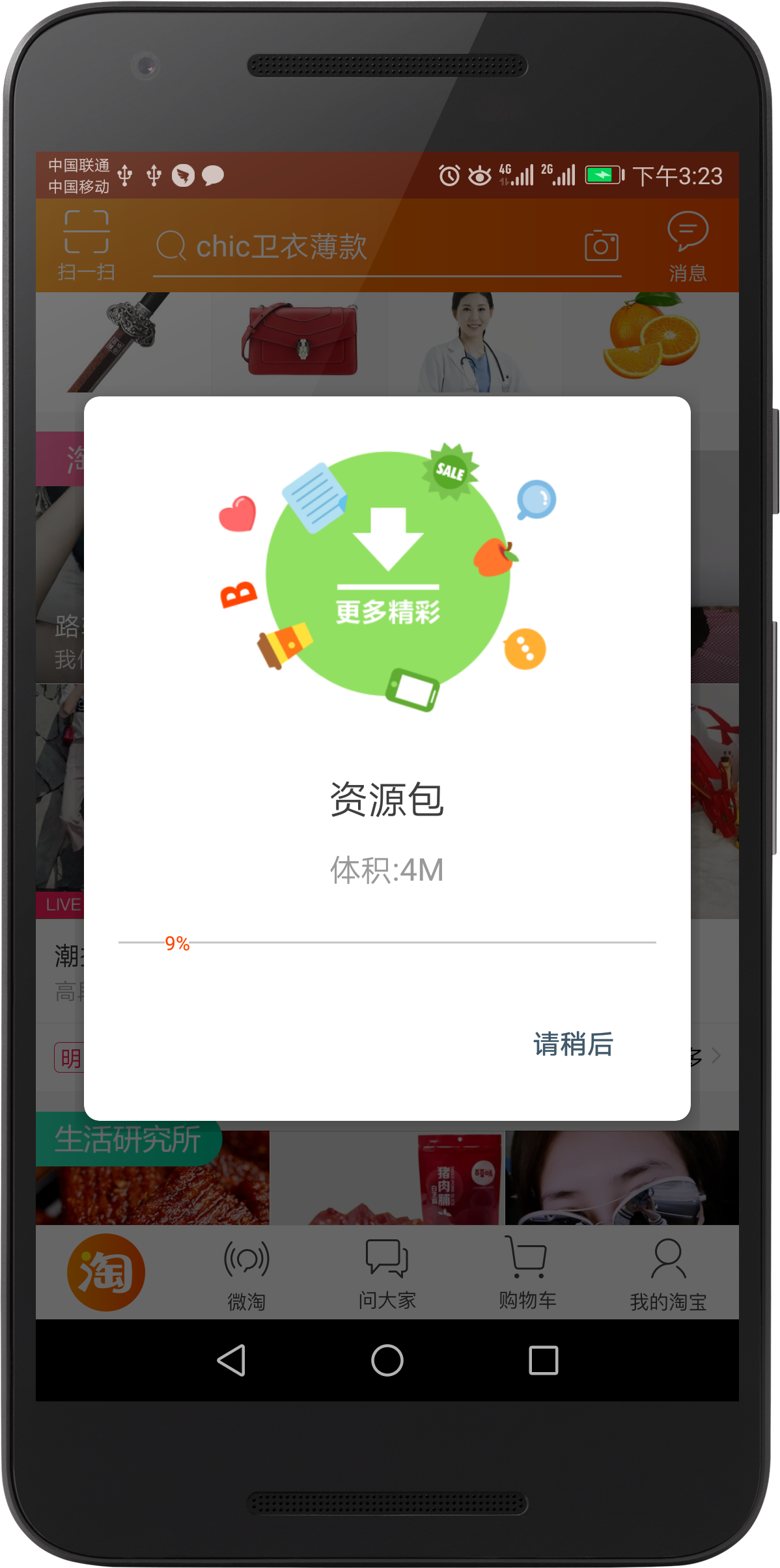Tap the system back button

231,1360
